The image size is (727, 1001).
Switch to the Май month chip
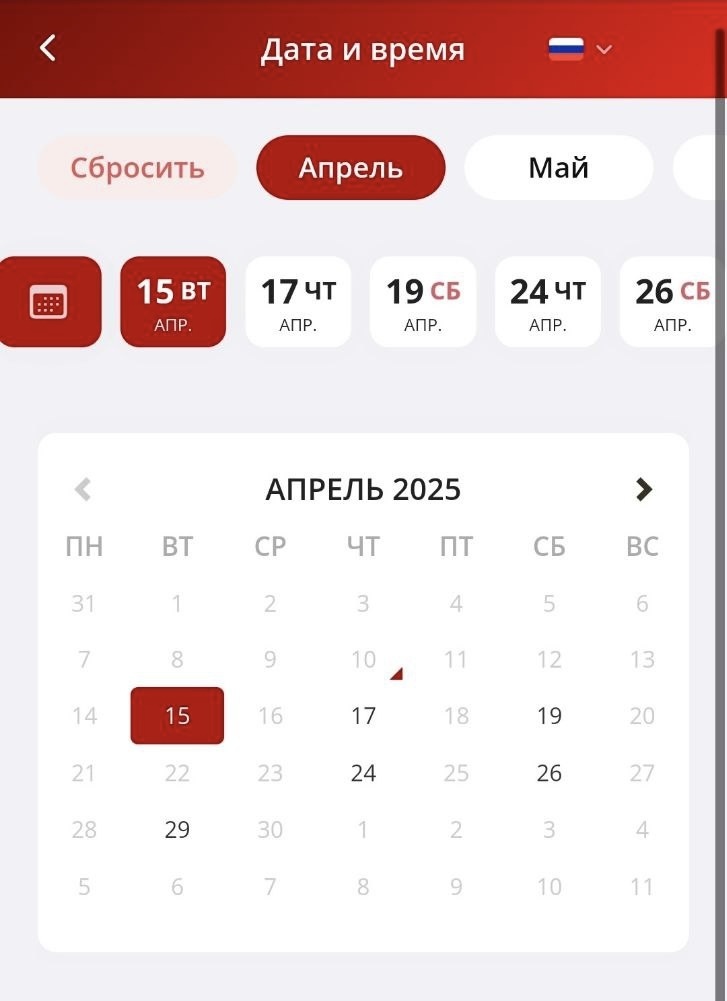pos(558,168)
